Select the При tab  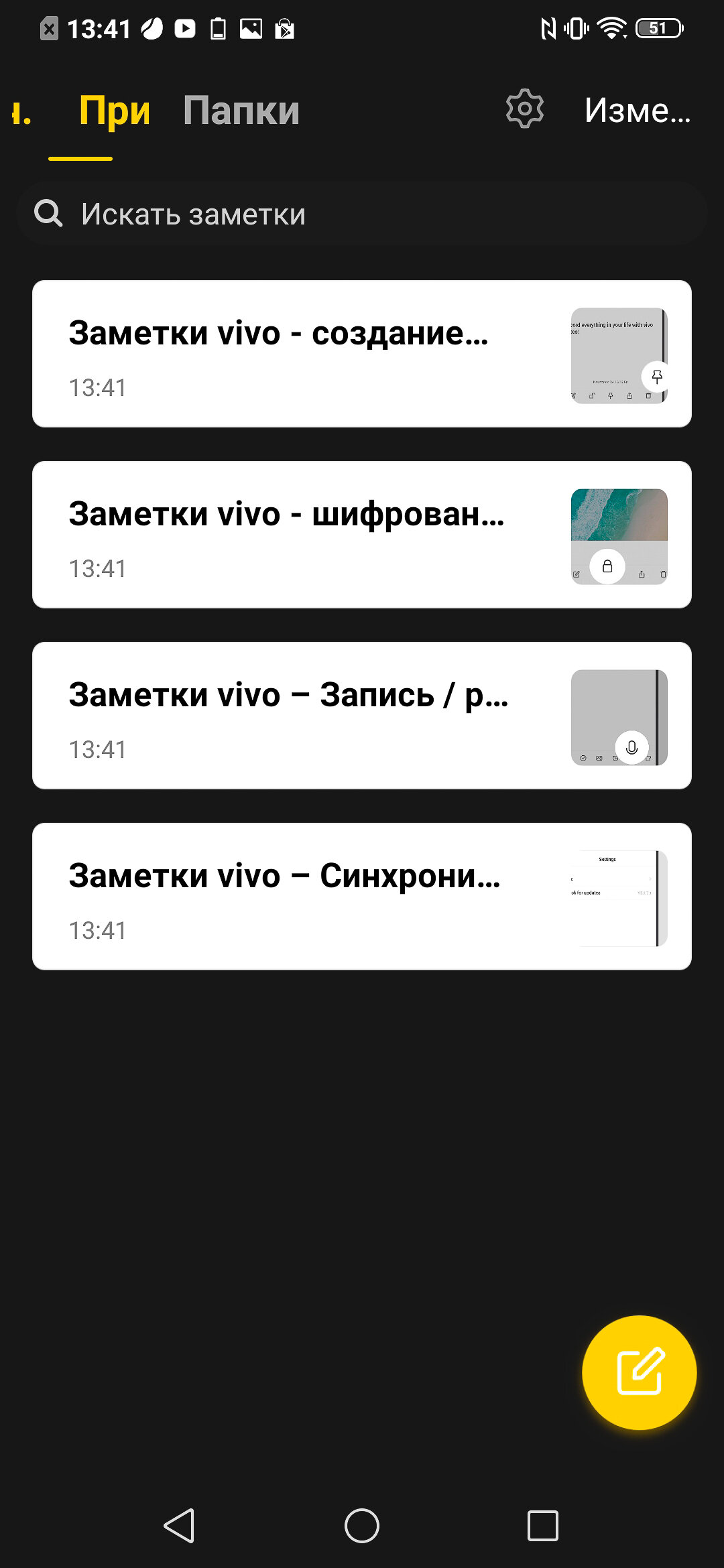point(115,112)
